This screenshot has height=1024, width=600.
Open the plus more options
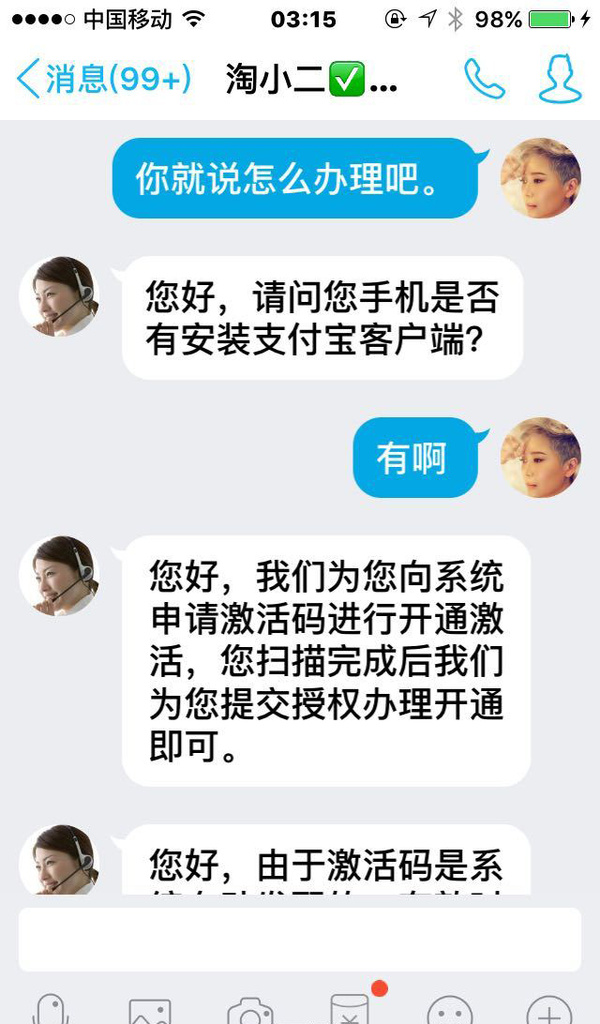[x=549, y=1012]
